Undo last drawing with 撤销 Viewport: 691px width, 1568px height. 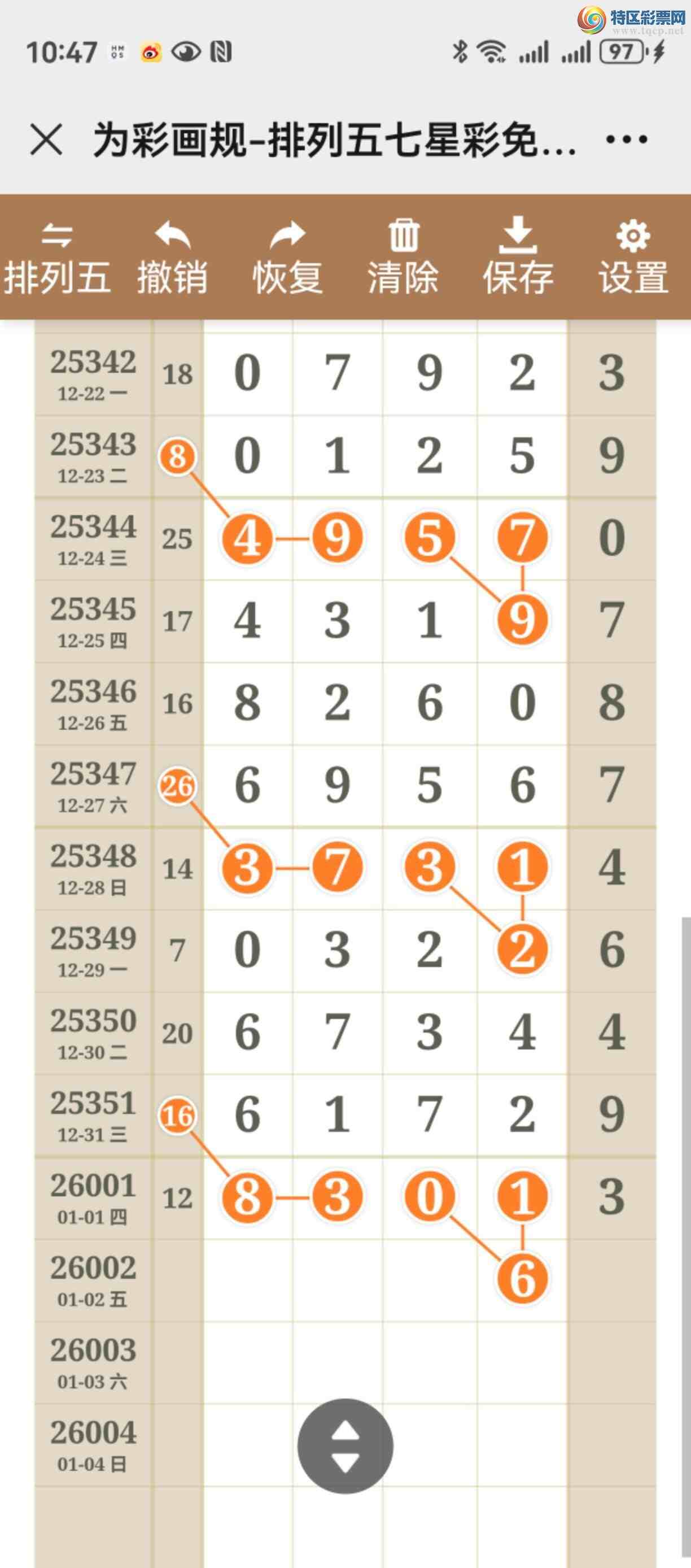coord(173,258)
